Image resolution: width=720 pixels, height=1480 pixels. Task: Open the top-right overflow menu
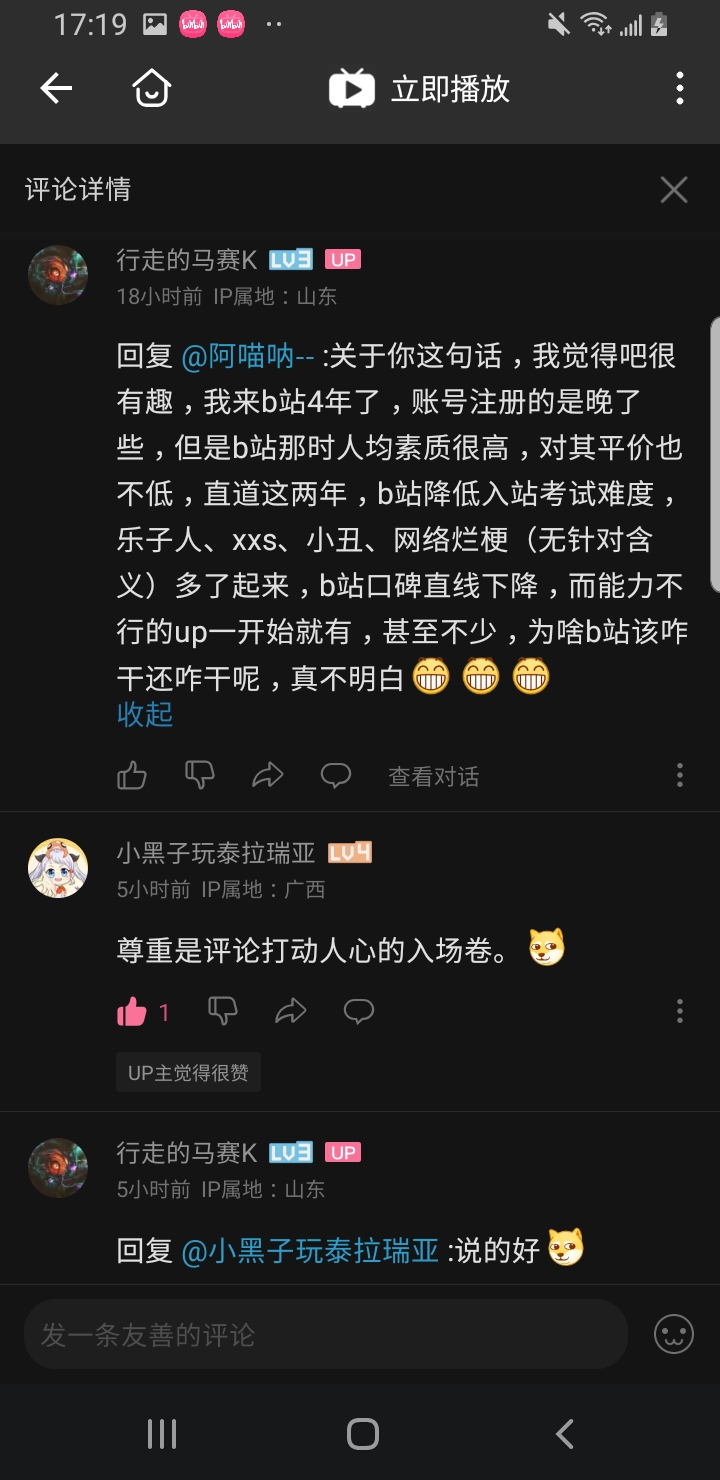(680, 89)
